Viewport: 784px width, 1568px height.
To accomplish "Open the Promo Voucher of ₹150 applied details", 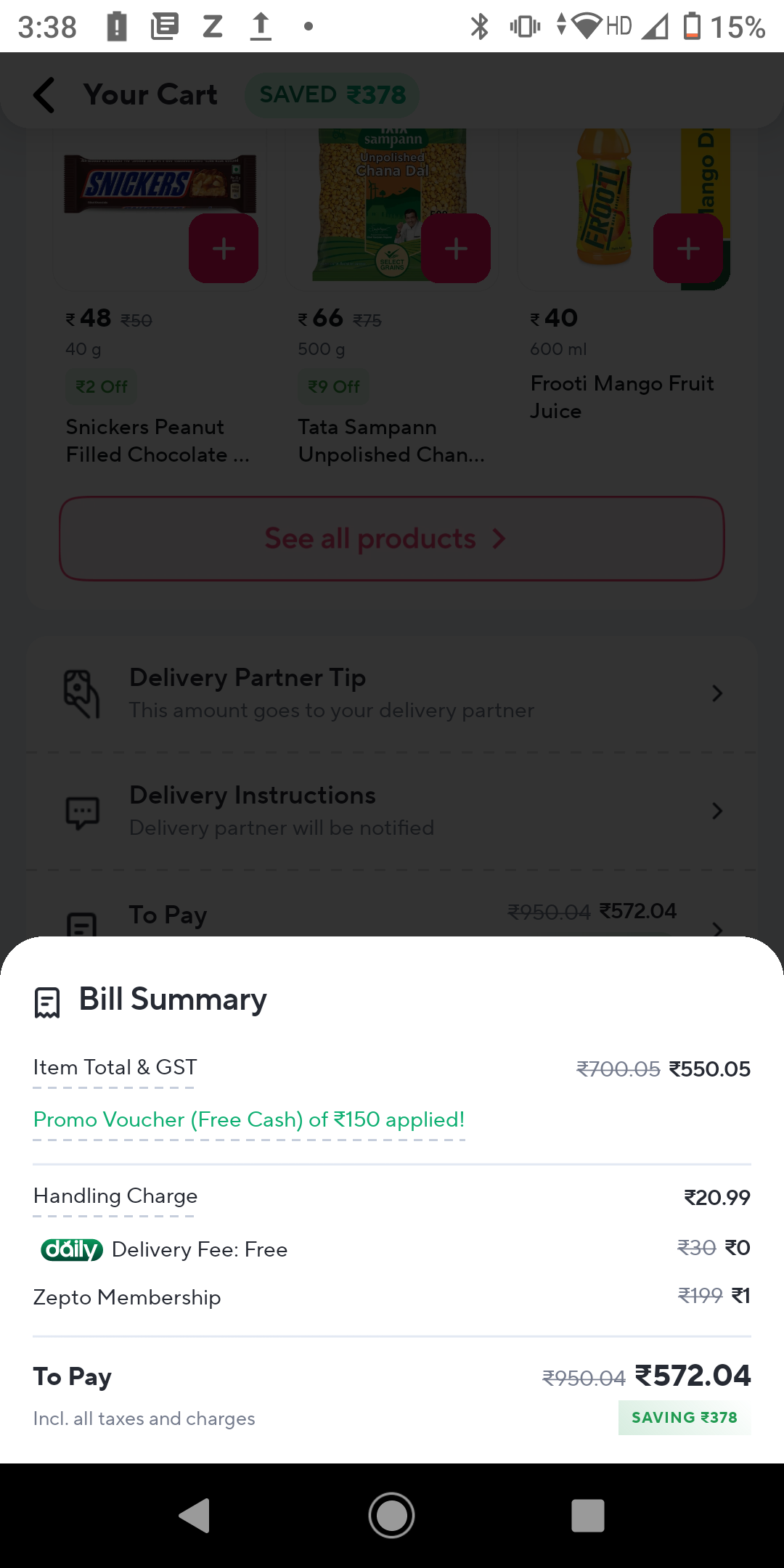I will (x=249, y=1120).
